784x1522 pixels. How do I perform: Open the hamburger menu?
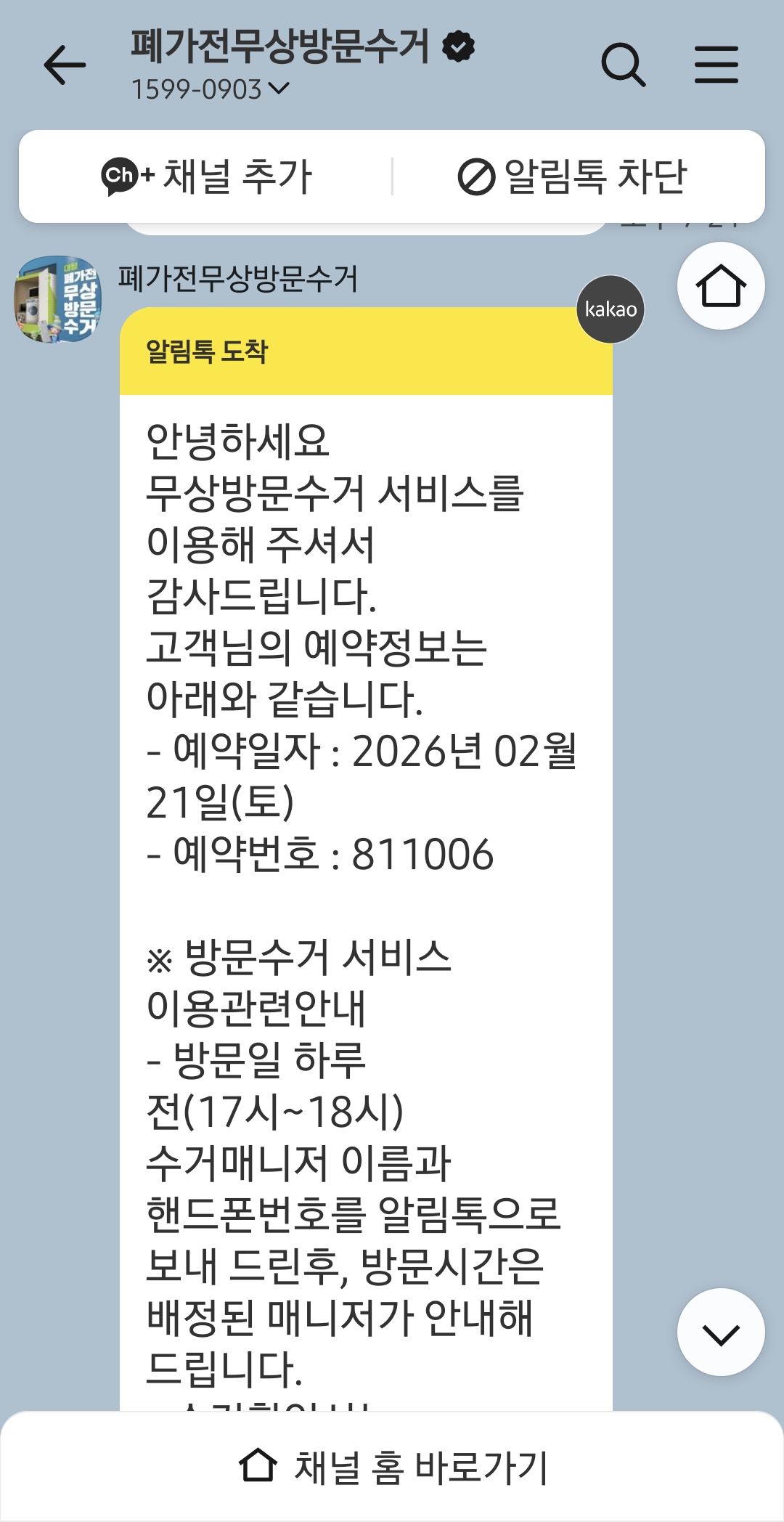click(x=716, y=65)
